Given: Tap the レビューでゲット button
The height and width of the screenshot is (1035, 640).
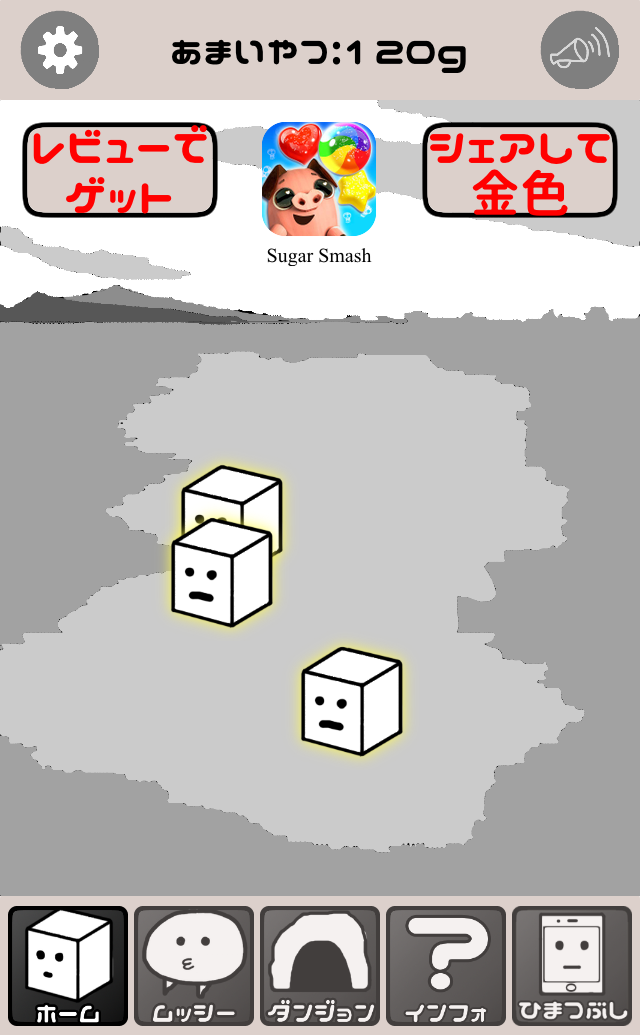Looking at the screenshot, I should (x=120, y=171).
